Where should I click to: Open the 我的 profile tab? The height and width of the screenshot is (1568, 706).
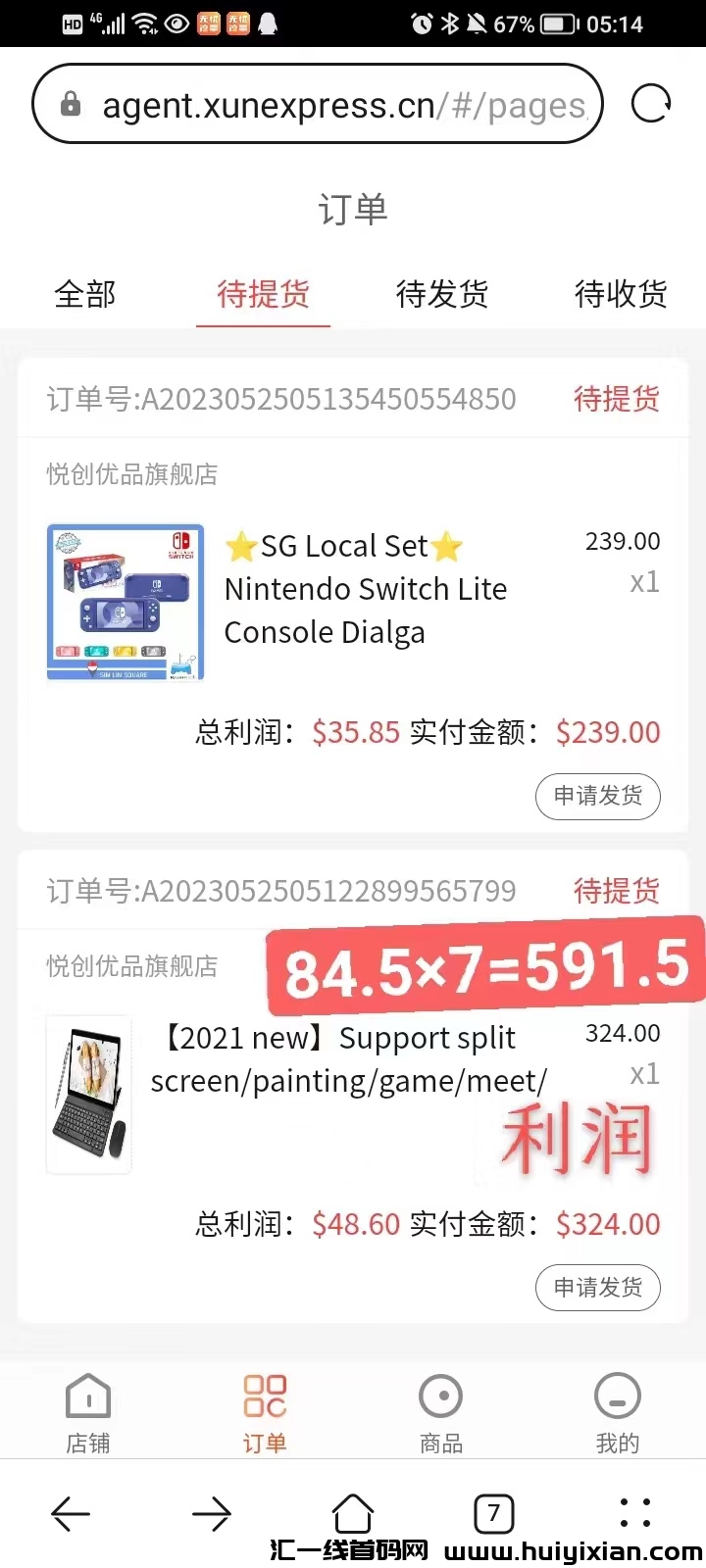617,1412
